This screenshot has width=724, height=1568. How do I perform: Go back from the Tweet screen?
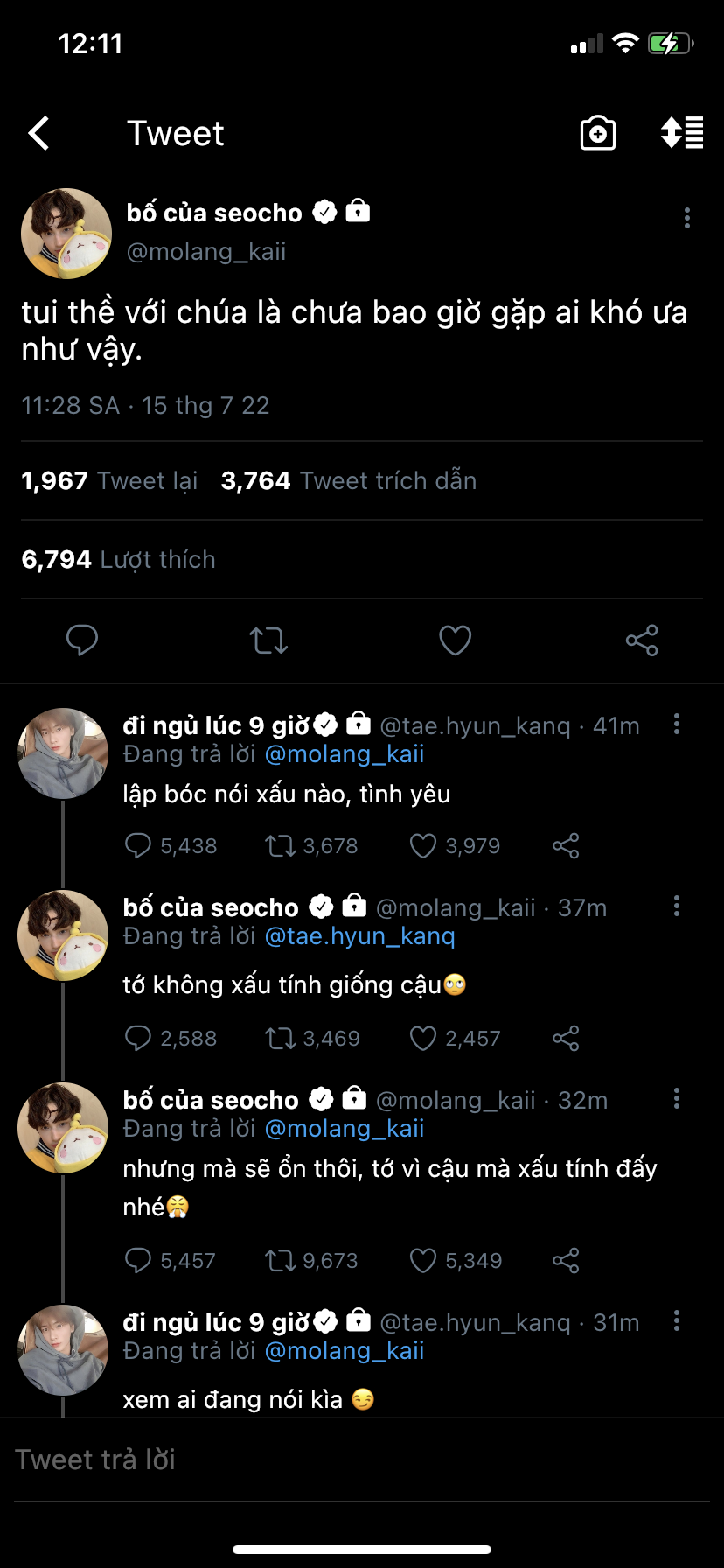(x=39, y=134)
